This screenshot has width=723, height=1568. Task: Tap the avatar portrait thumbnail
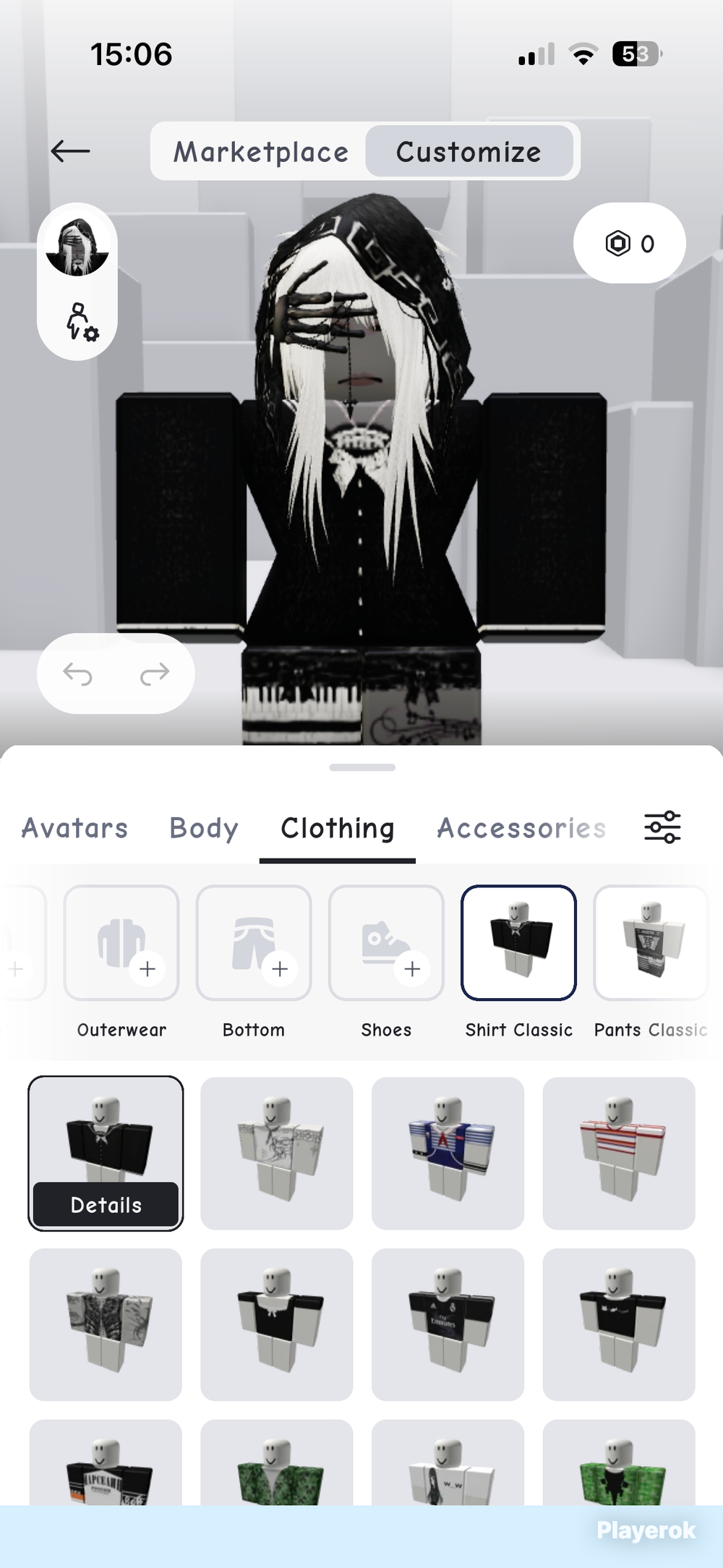(x=77, y=247)
